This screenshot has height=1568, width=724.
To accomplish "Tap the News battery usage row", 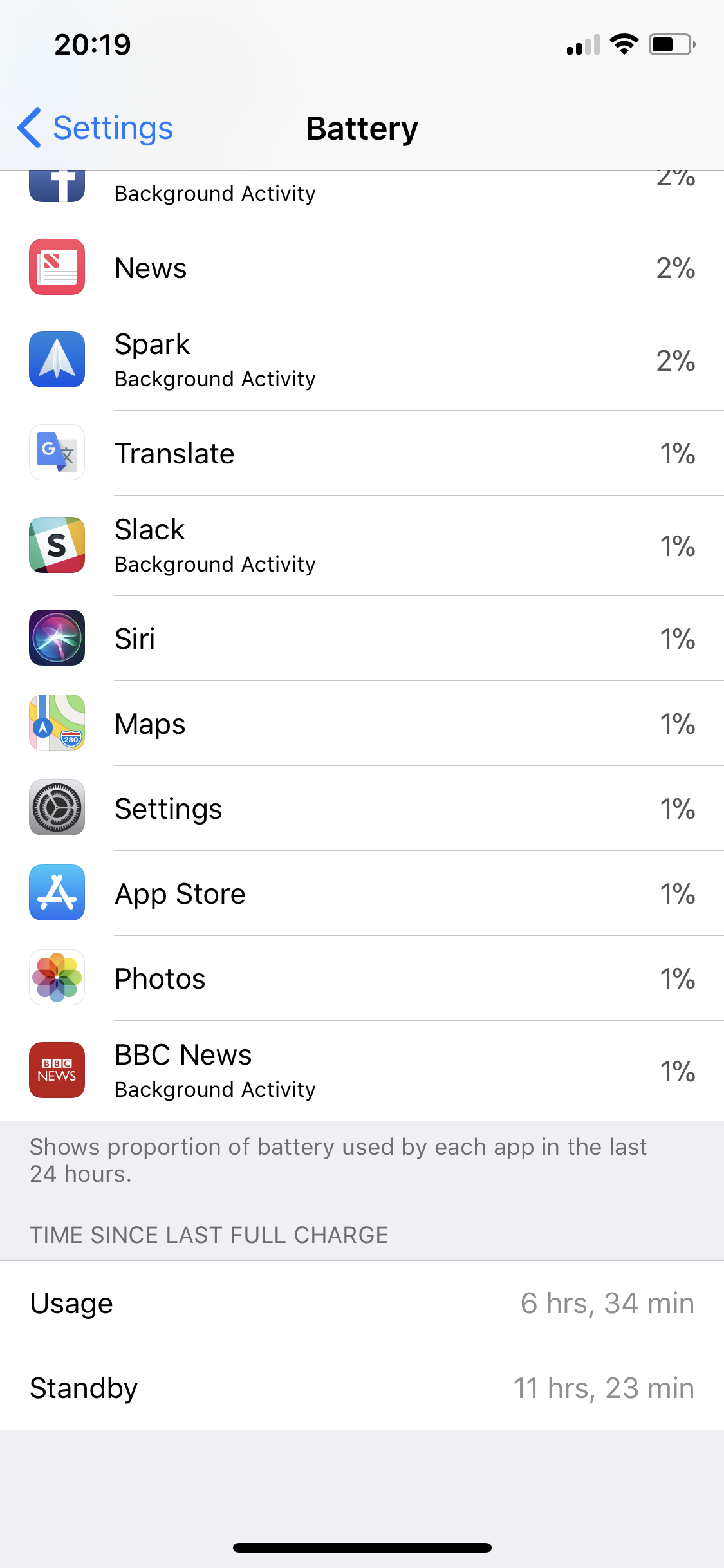I will 362,268.
